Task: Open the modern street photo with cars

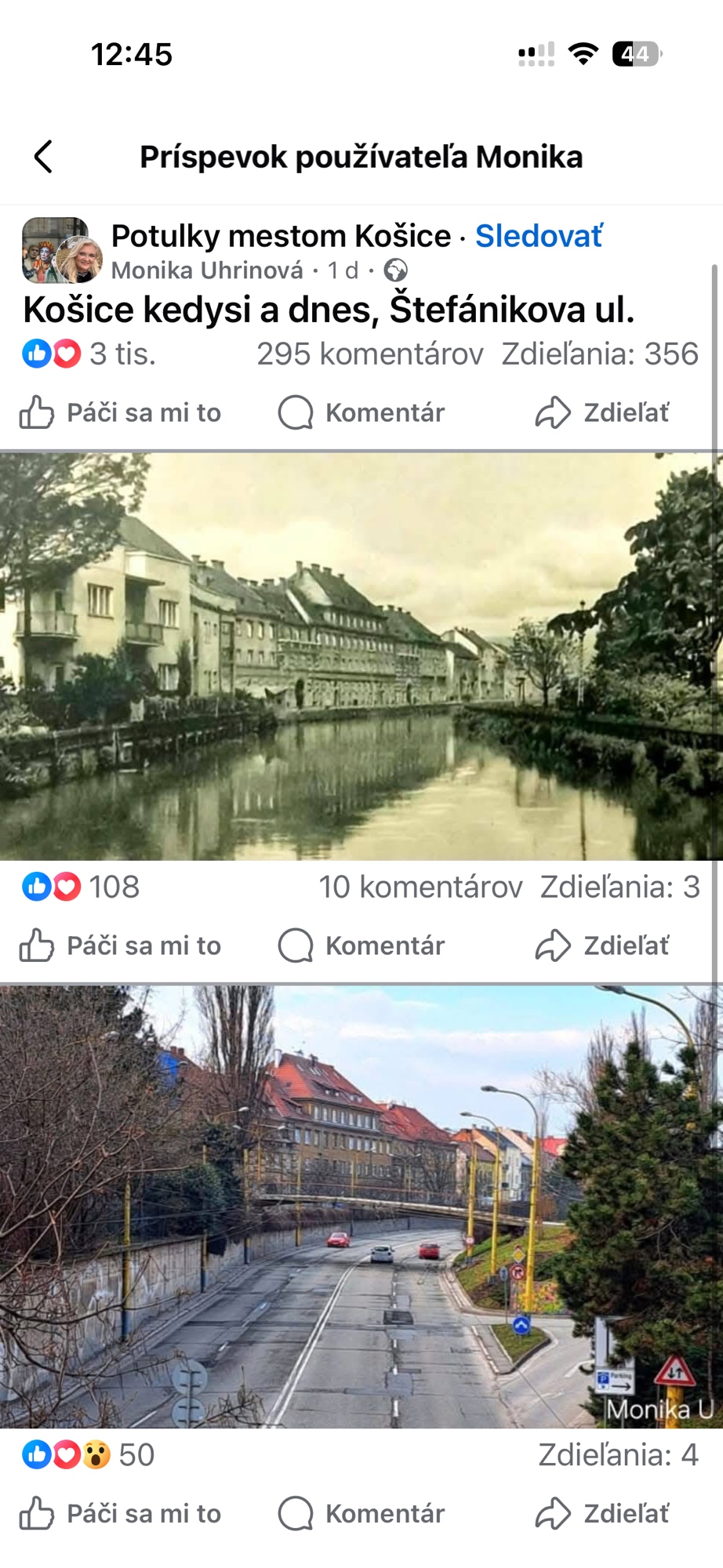Action: click(x=361, y=1207)
